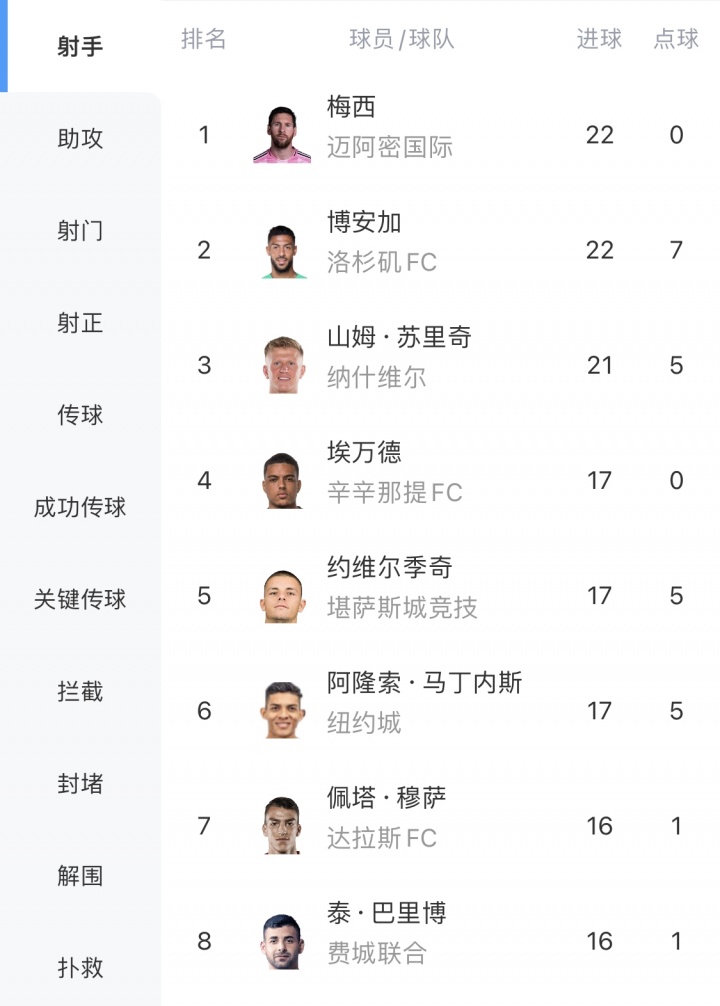View 佩塔·穆萨 of 达拉斯FC
720x1006 pixels.
[385, 817]
